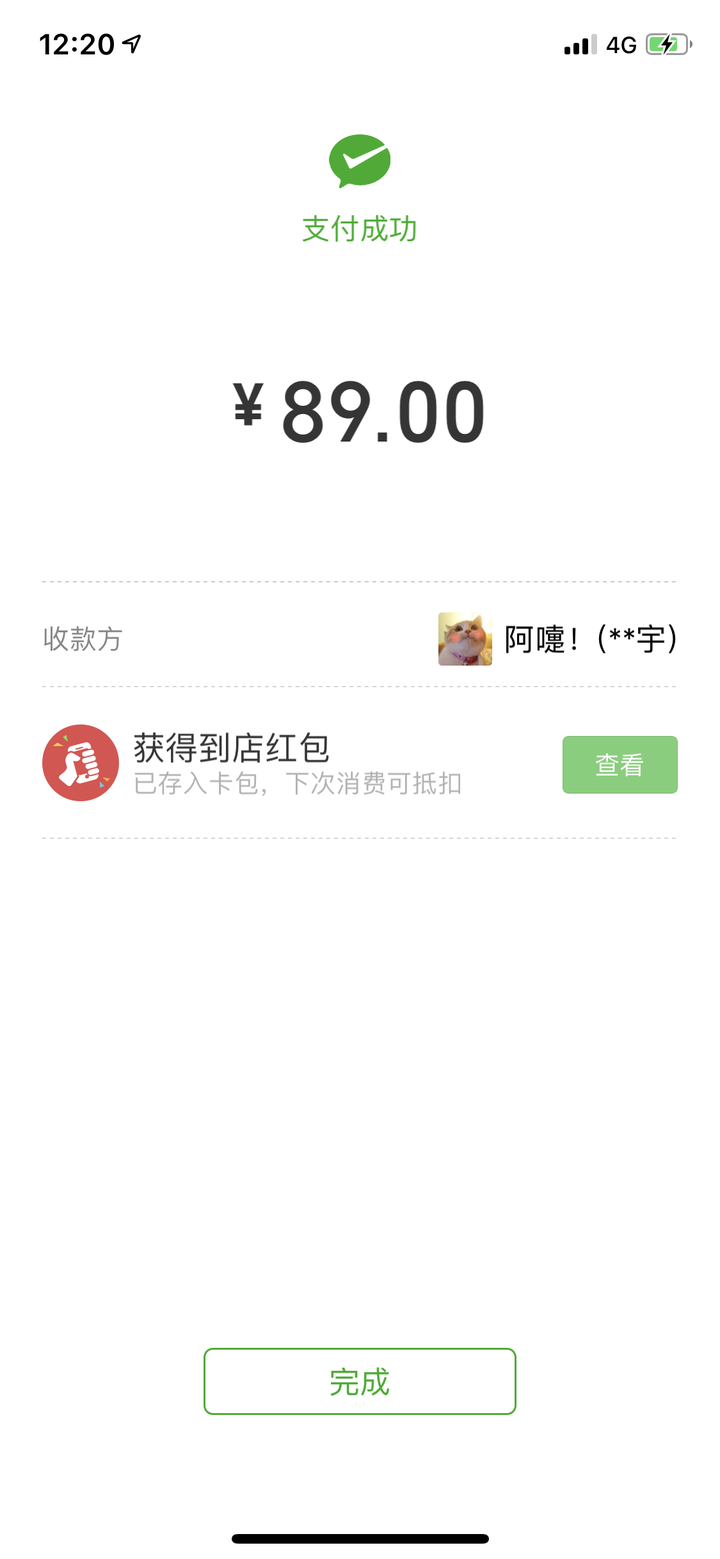This screenshot has height=1559, width=720.
Task: Tap the 完成 button to finish
Action: point(359,1381)
